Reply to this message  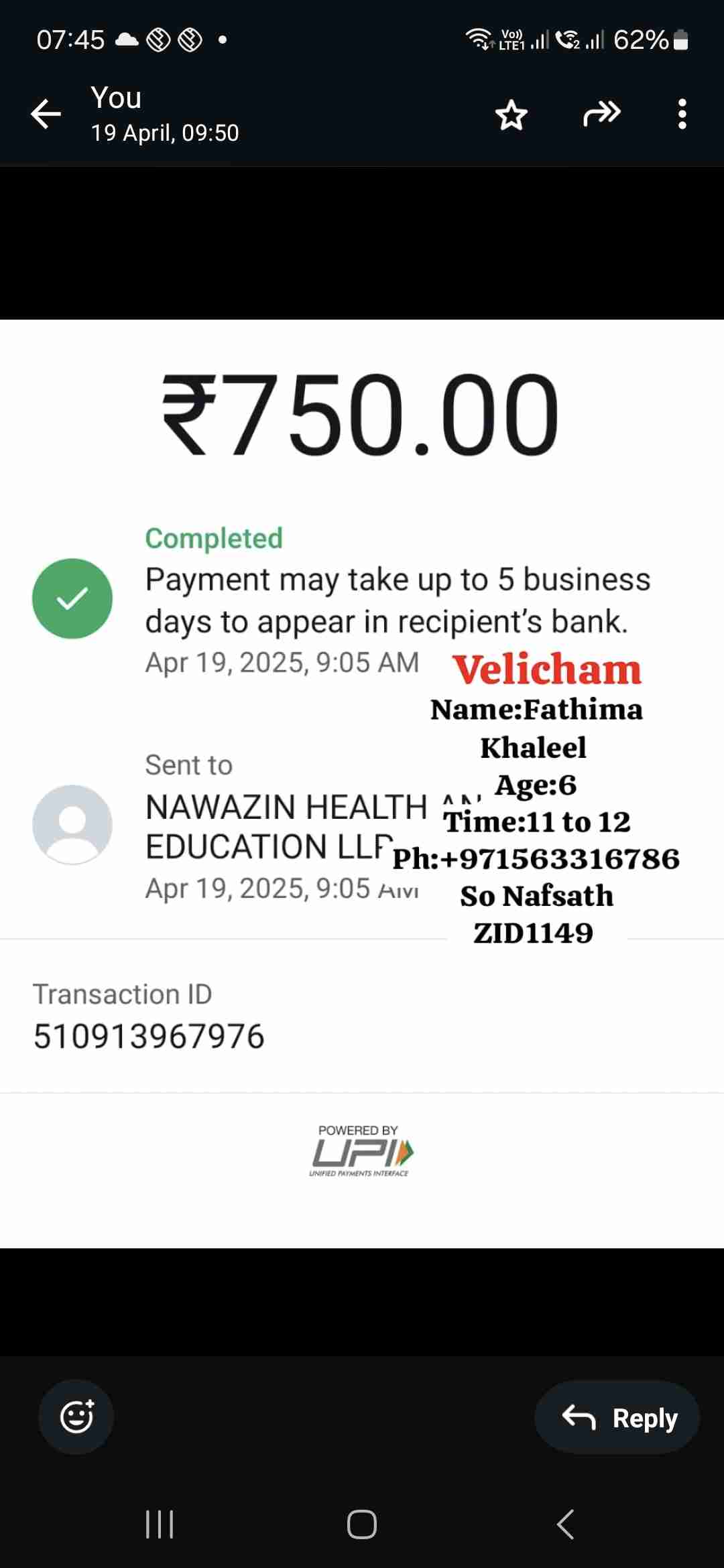(x=617, y=1417)
